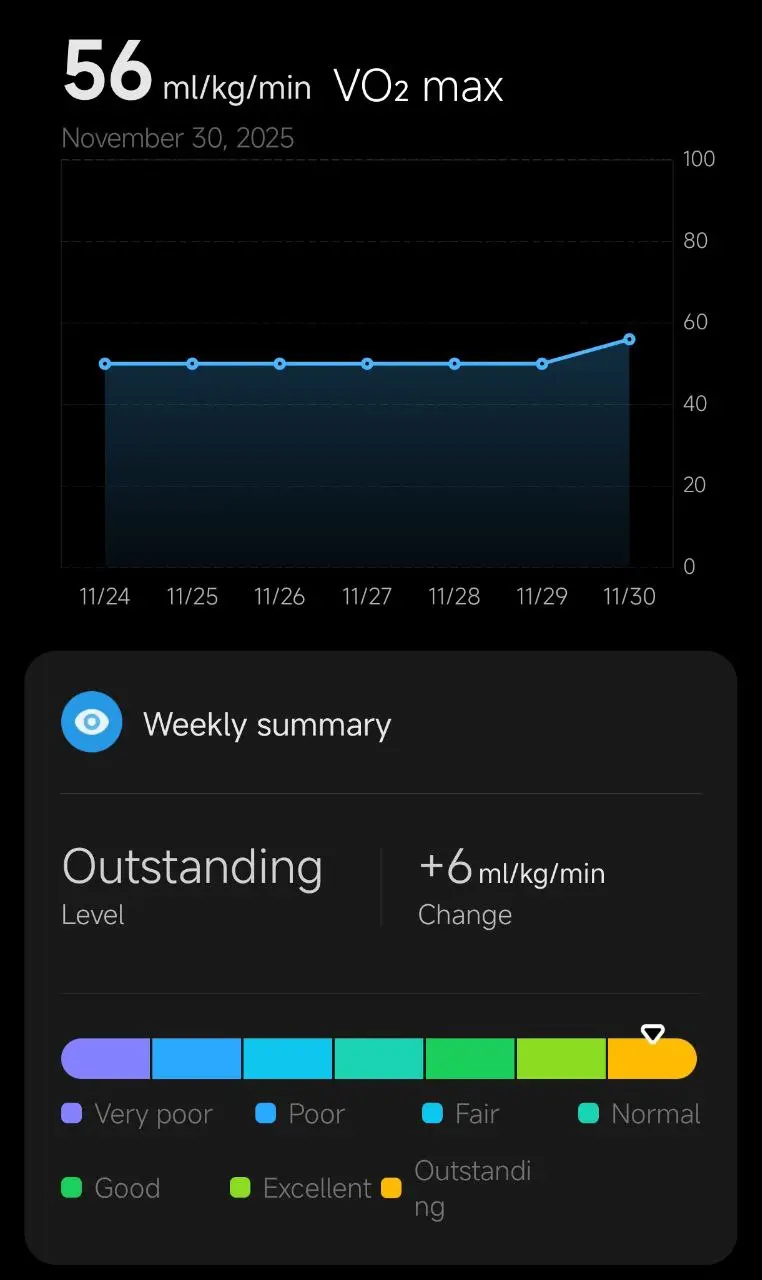Select the 11/24 data point on chart

tap(105, 364)
